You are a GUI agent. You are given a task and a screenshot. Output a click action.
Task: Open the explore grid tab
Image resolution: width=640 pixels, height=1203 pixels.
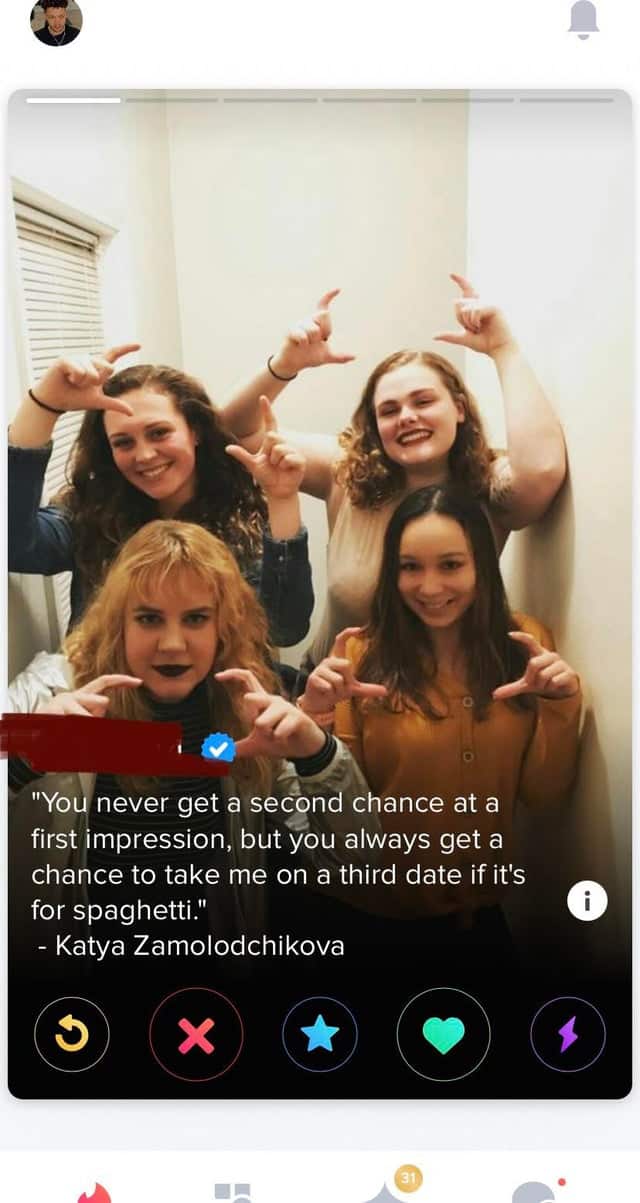pos(233,1192)
